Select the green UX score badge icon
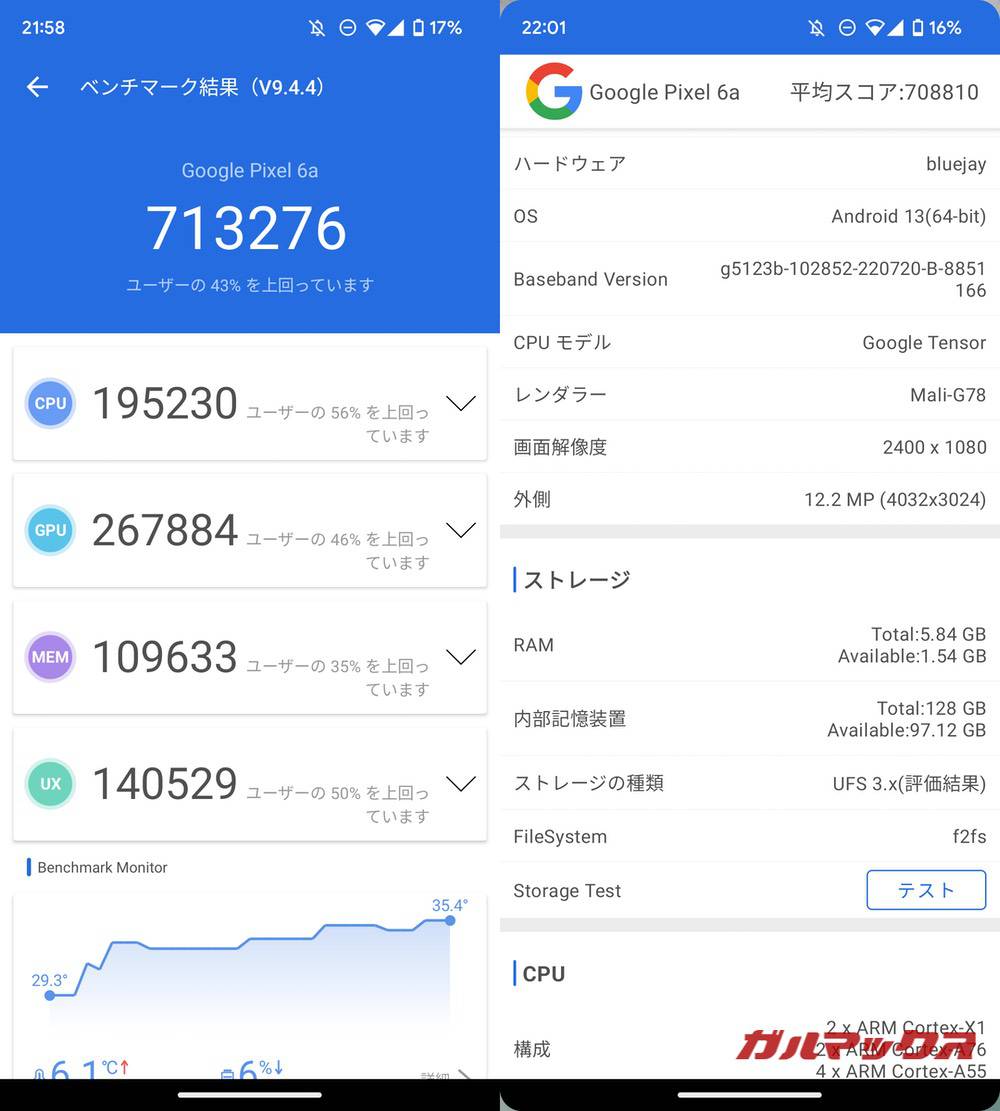Image resolution: width=1000 pixels, height=1111 pixels. 50,784
